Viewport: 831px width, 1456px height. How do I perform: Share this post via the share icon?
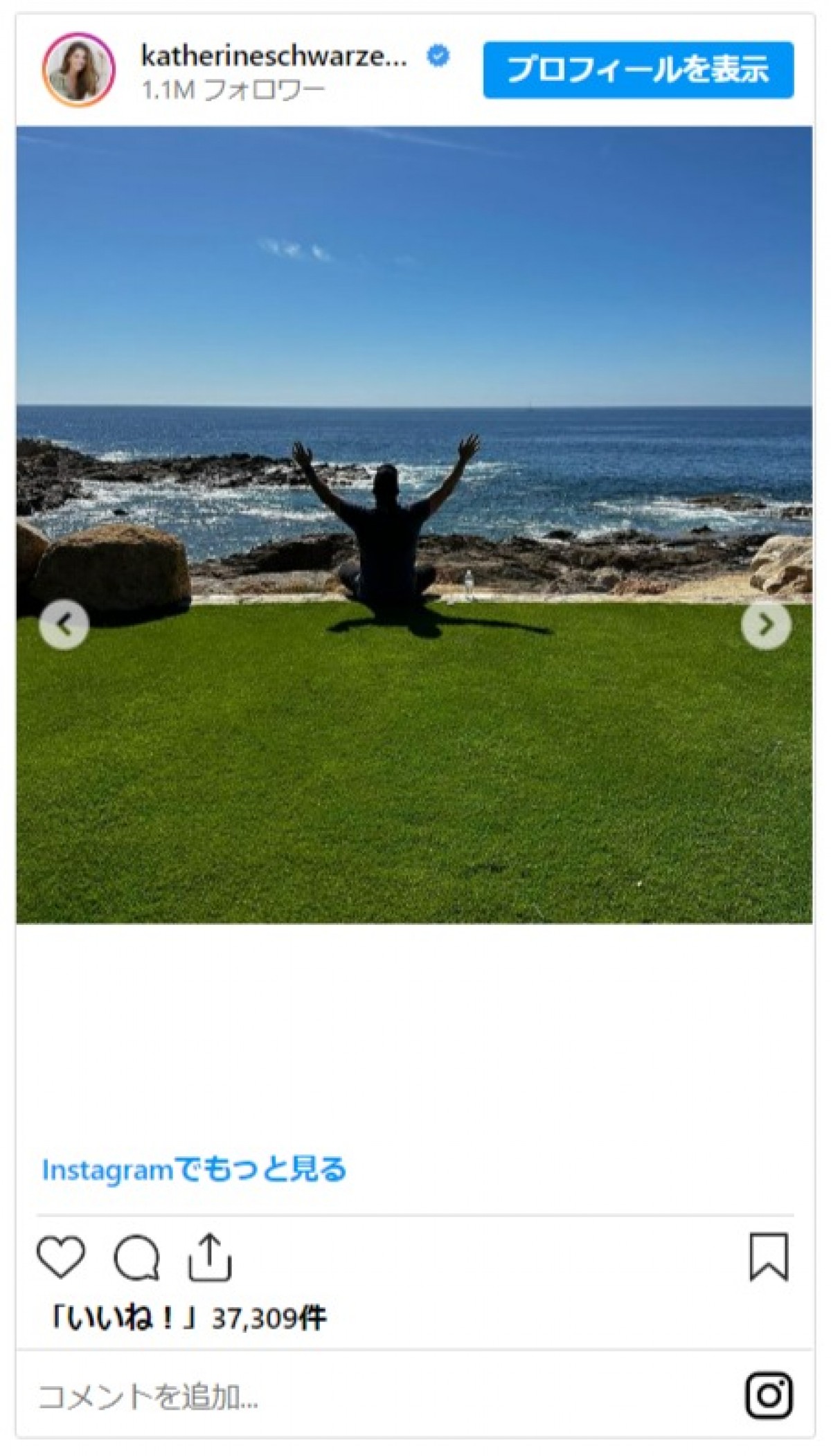209,1257
